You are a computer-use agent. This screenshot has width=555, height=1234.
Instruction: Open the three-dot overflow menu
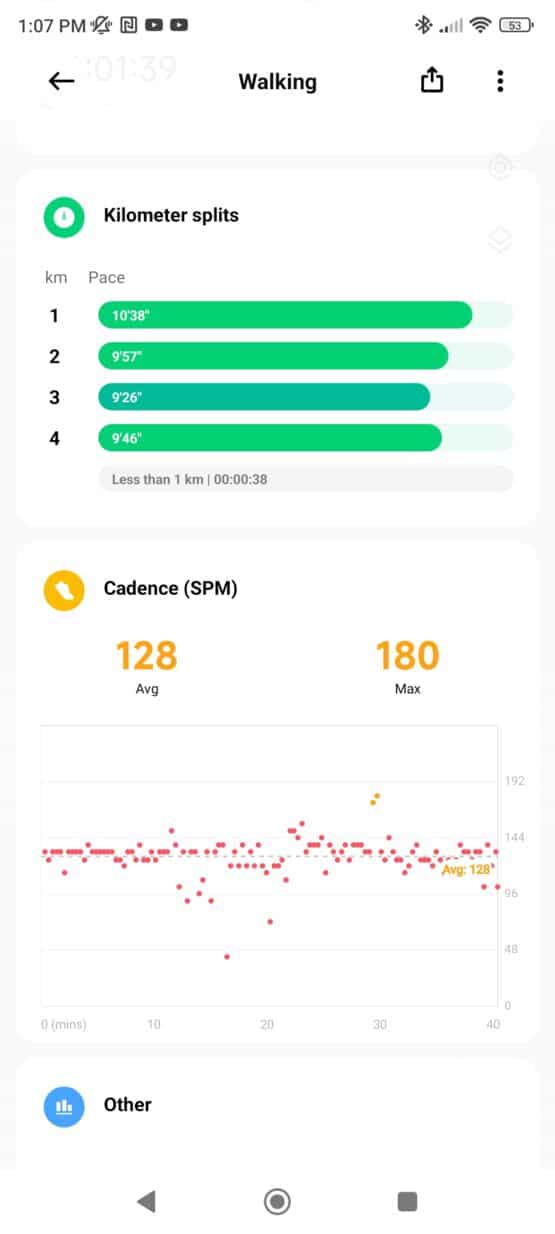click(x=500, y=81)
